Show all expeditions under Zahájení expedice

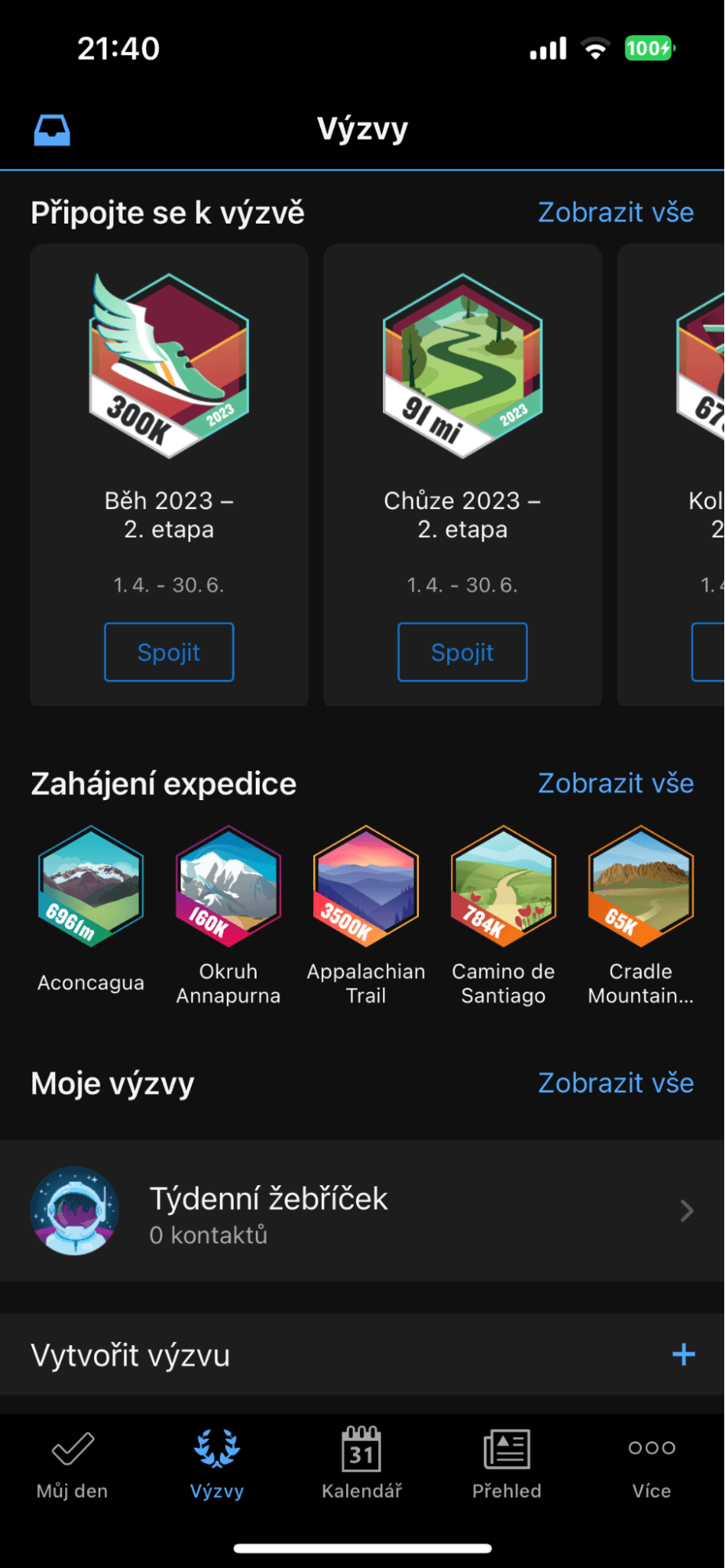pos(615,784)
